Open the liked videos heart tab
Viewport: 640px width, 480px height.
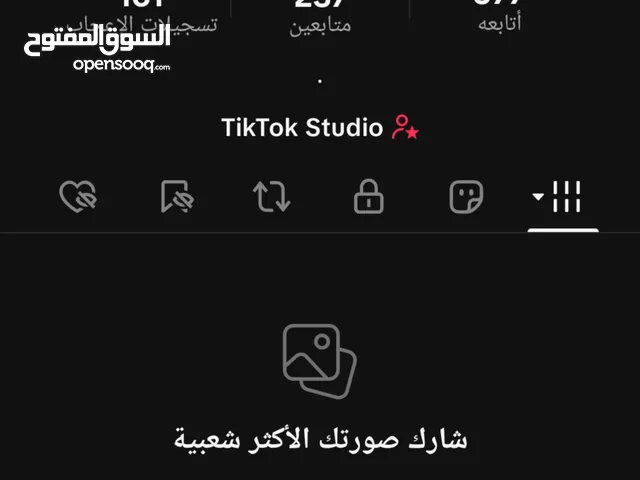click(77, 197)
